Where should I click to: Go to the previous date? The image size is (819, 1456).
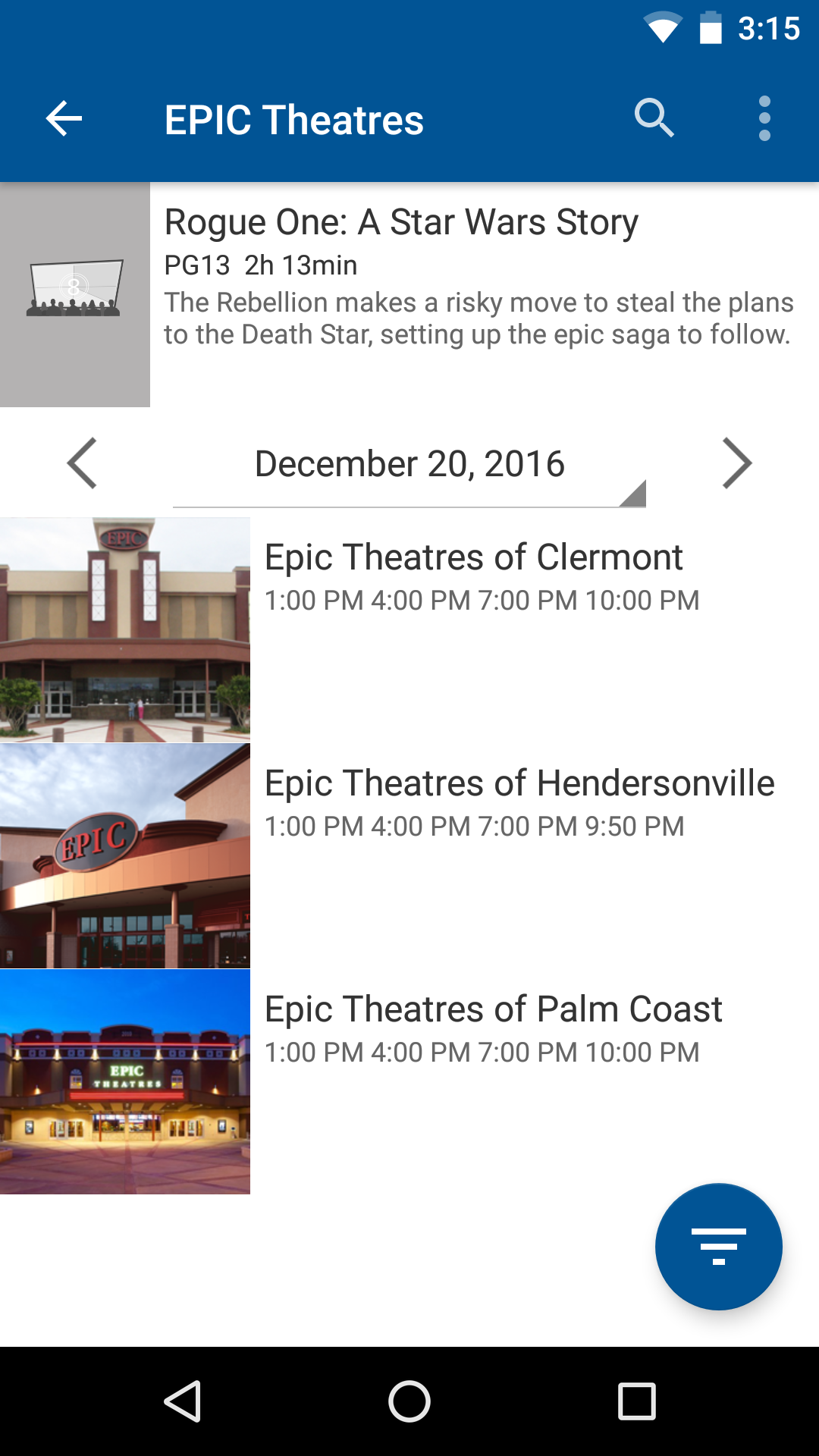(x=82, y=463)
